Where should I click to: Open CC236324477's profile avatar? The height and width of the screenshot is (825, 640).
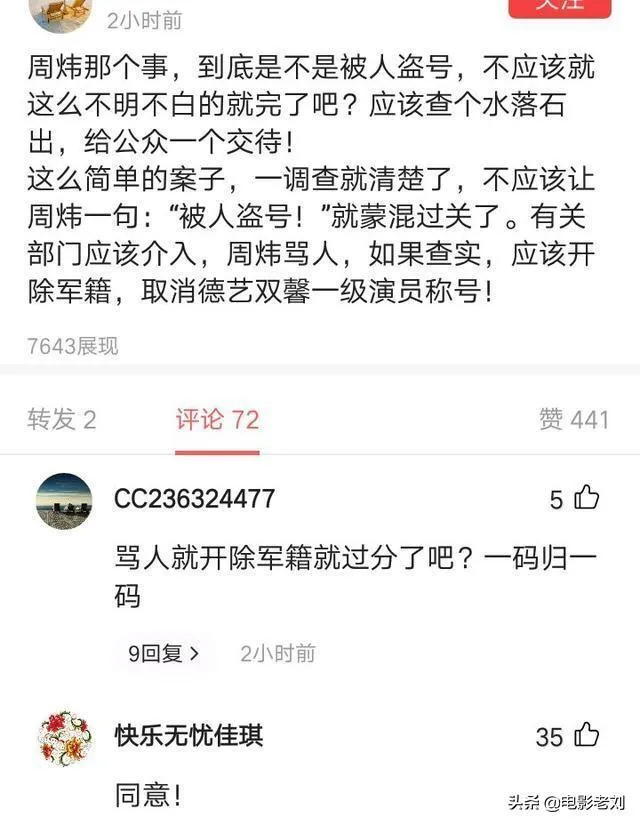(65, 501)
